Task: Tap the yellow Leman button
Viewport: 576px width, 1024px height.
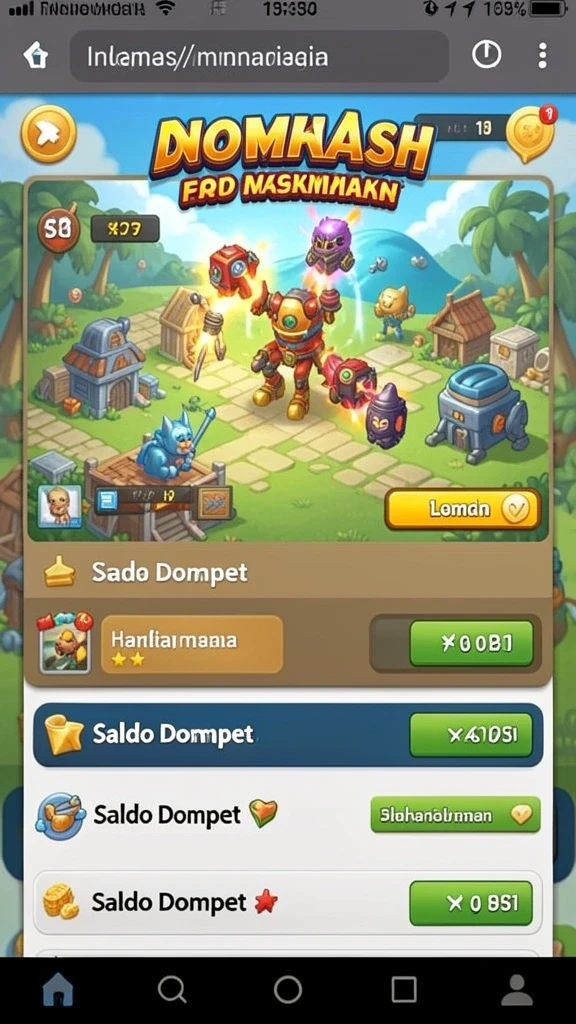Action: 463,509
